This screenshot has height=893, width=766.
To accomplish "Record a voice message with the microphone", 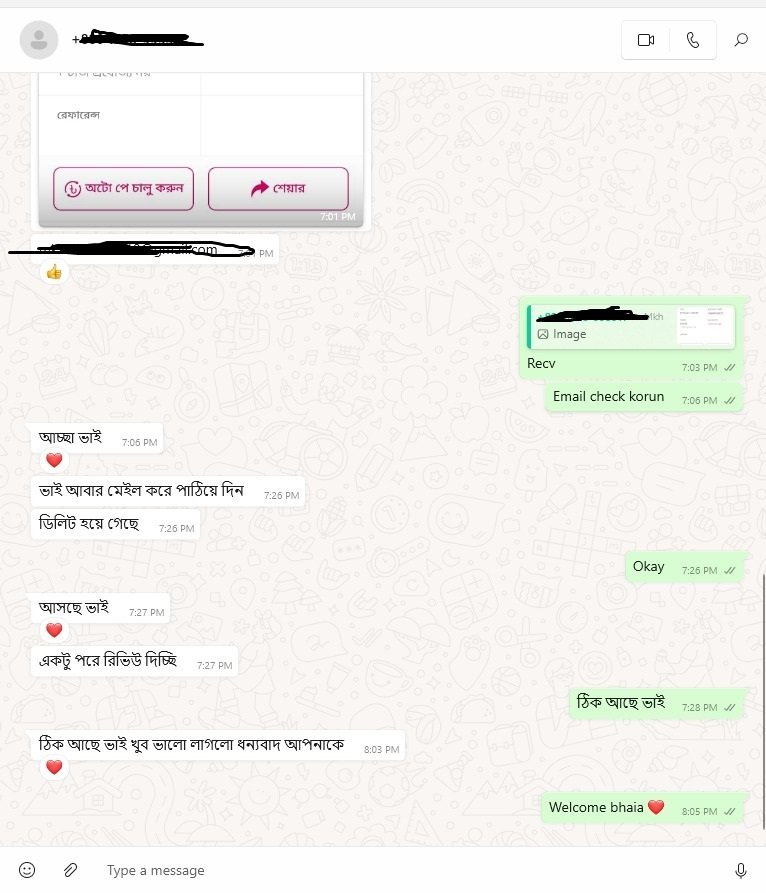I will pos(741,870).
